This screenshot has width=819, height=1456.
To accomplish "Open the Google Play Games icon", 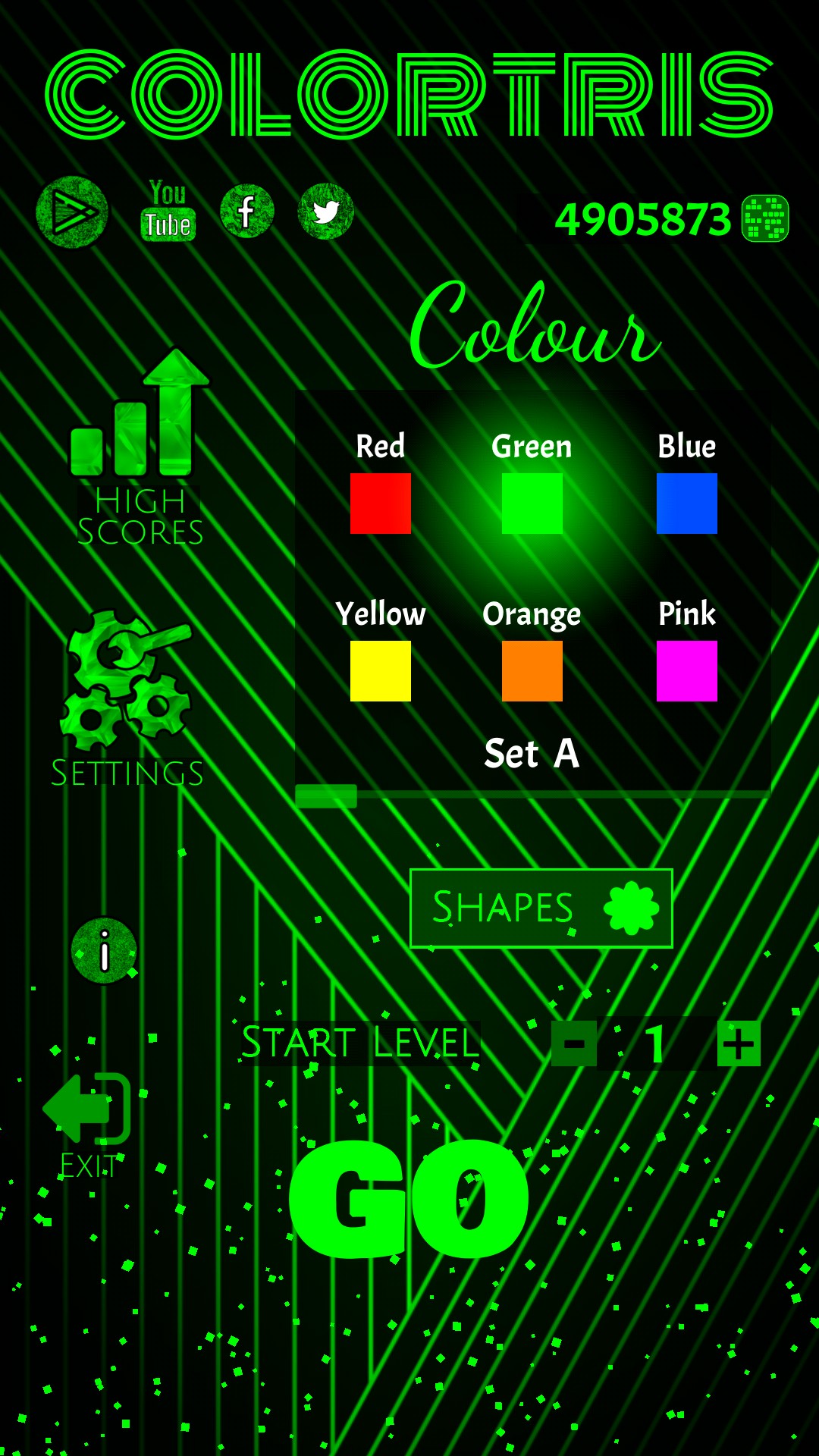I will pos(72,212).
